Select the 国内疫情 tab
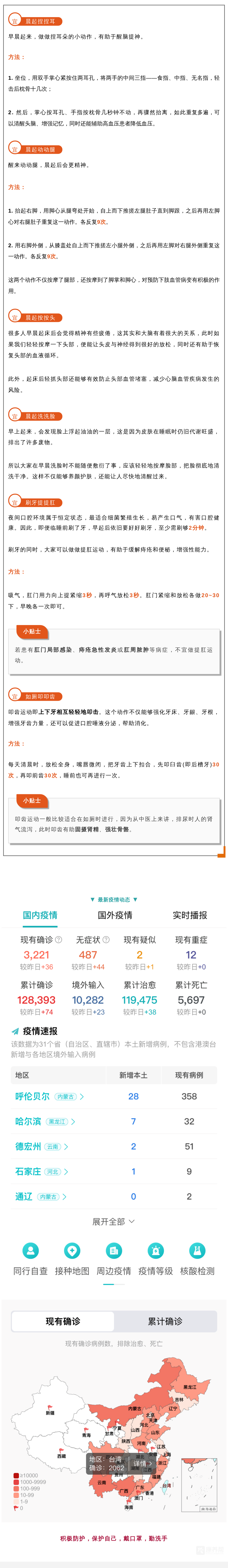The height and width of the screenshot is (1568, 228). tap(40, 915)
